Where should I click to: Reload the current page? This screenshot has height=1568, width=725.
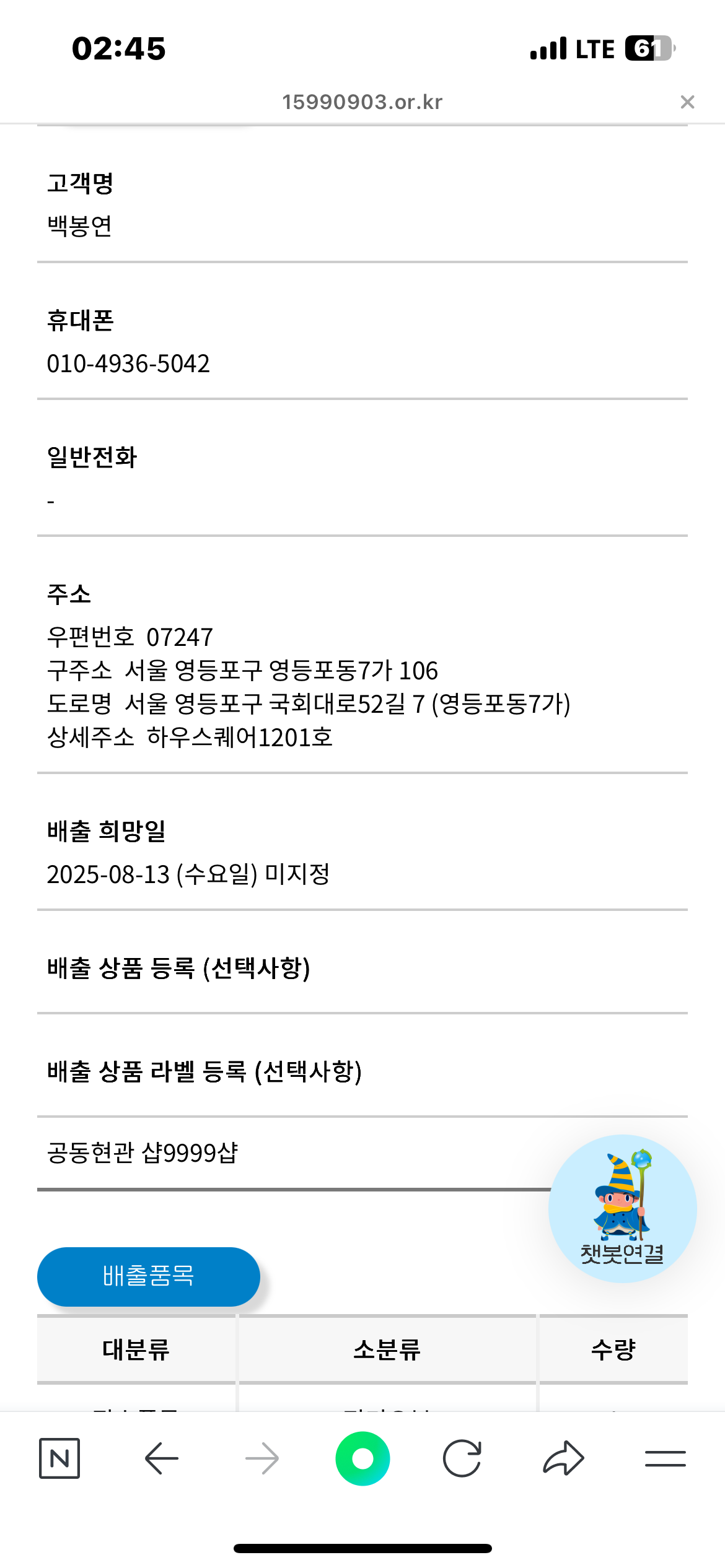click(462, 1458)
